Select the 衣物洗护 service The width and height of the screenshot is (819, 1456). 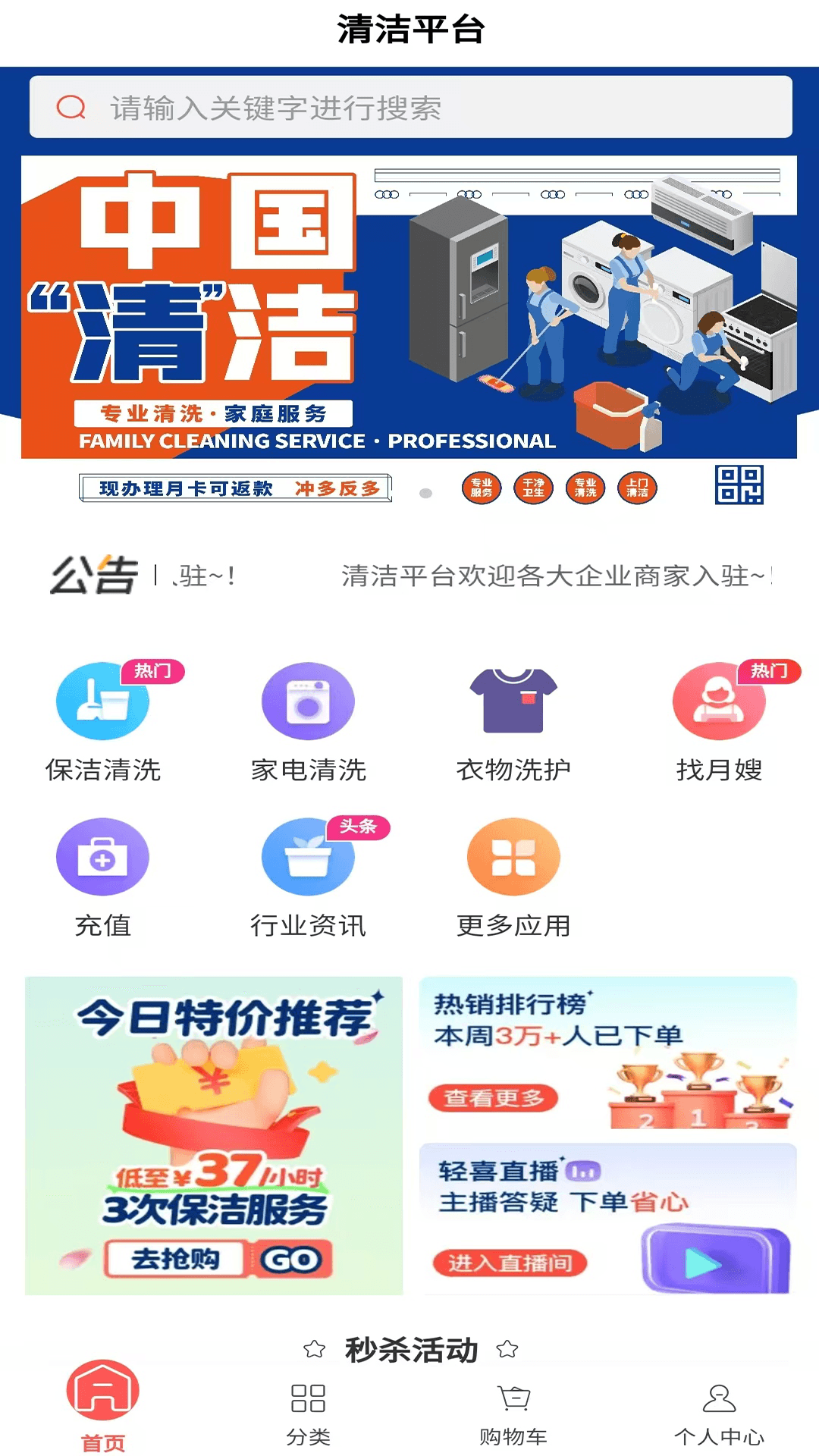click(513, 722)
